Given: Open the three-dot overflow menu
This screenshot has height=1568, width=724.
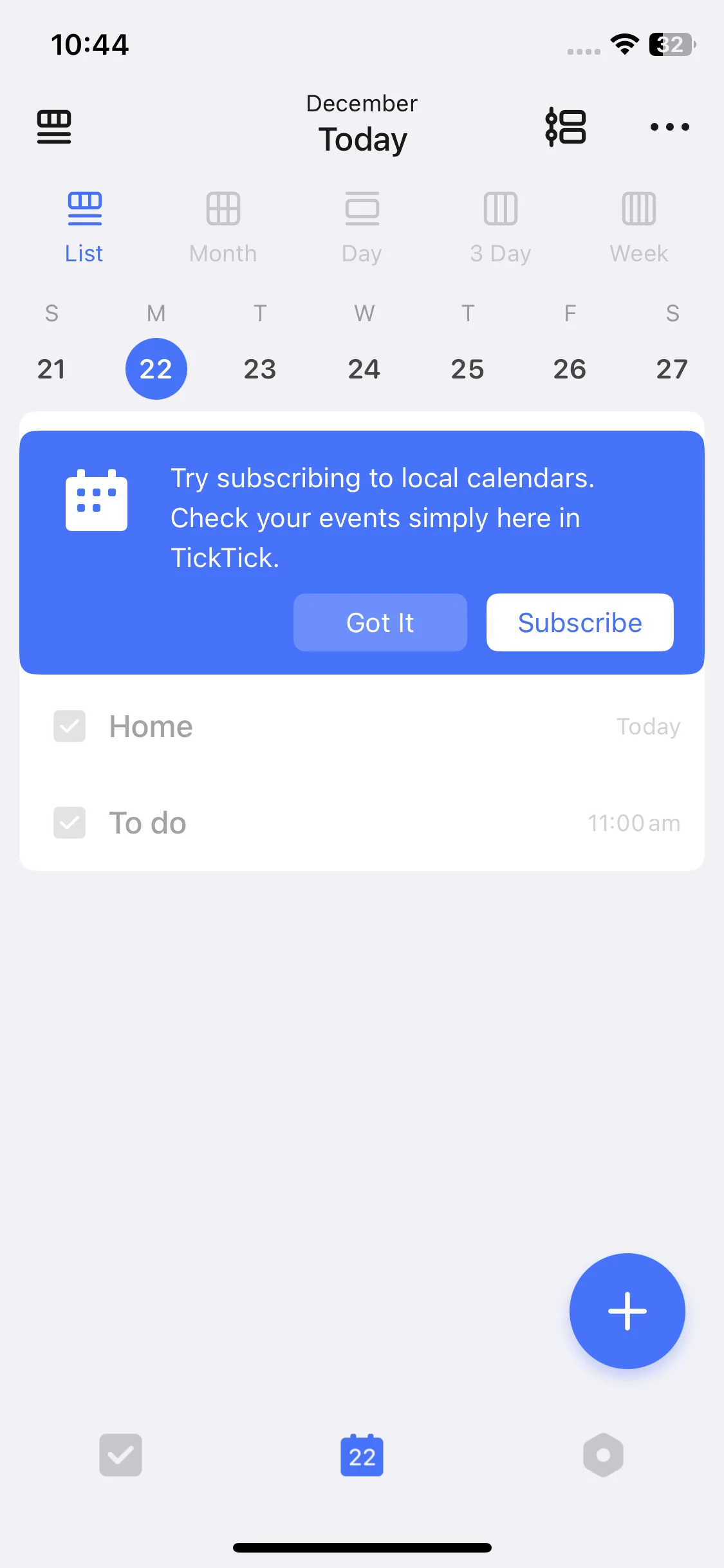Looking at the screenshot, I should 669,127.
